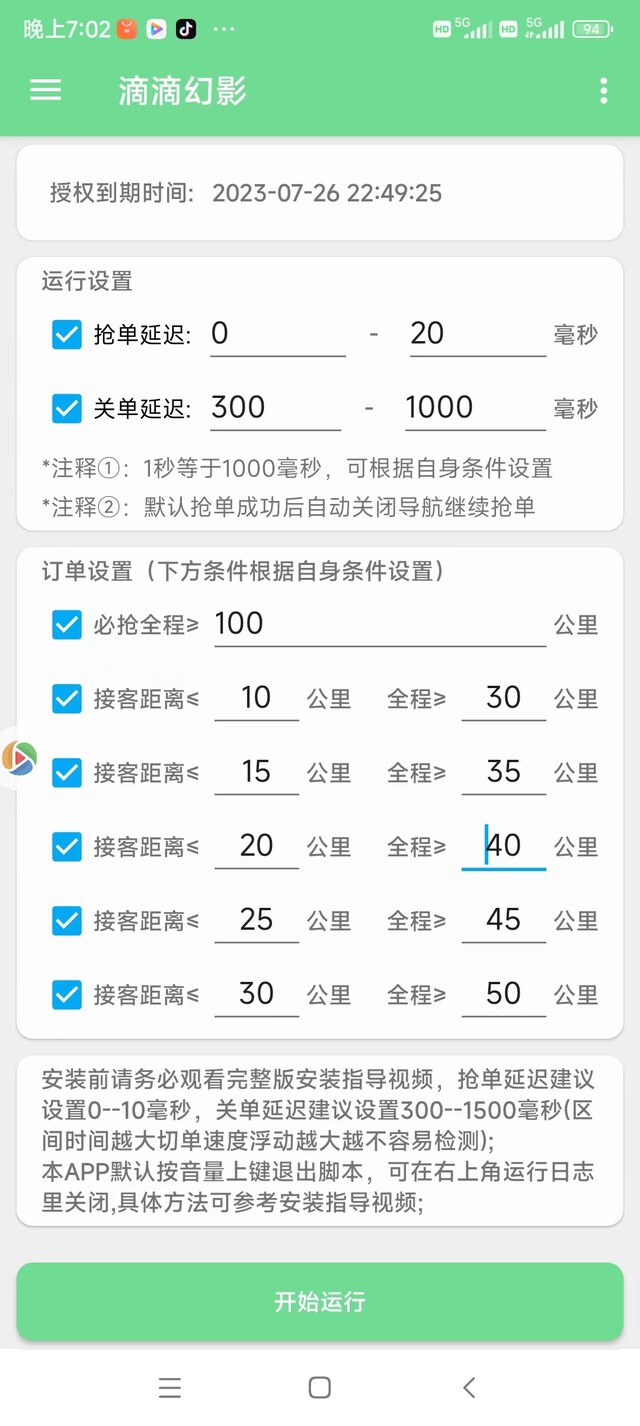Screen dimensions: 640x1426
Task: Go back using system navigation
Action: (469, 1387)
